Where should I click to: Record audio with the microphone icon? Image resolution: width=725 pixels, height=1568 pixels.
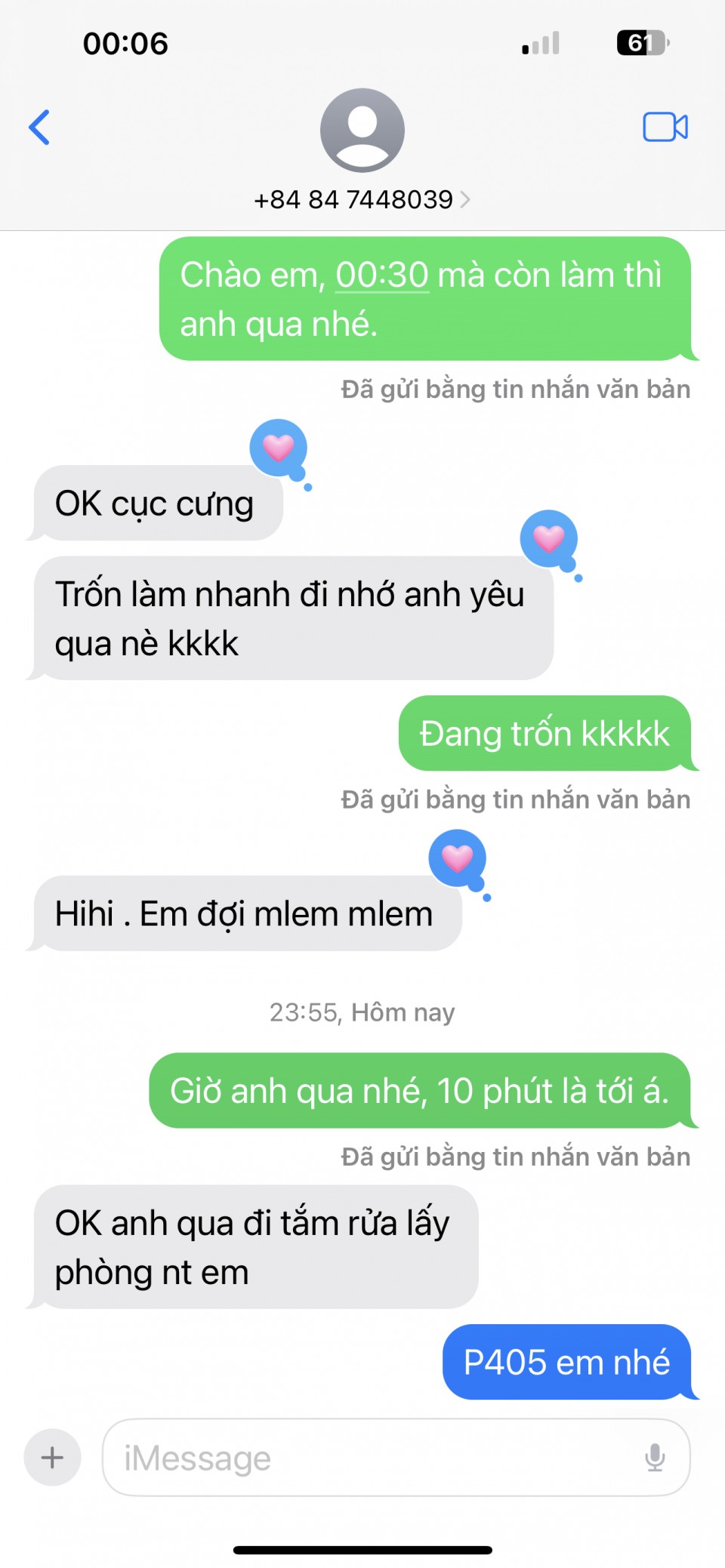655,1458
